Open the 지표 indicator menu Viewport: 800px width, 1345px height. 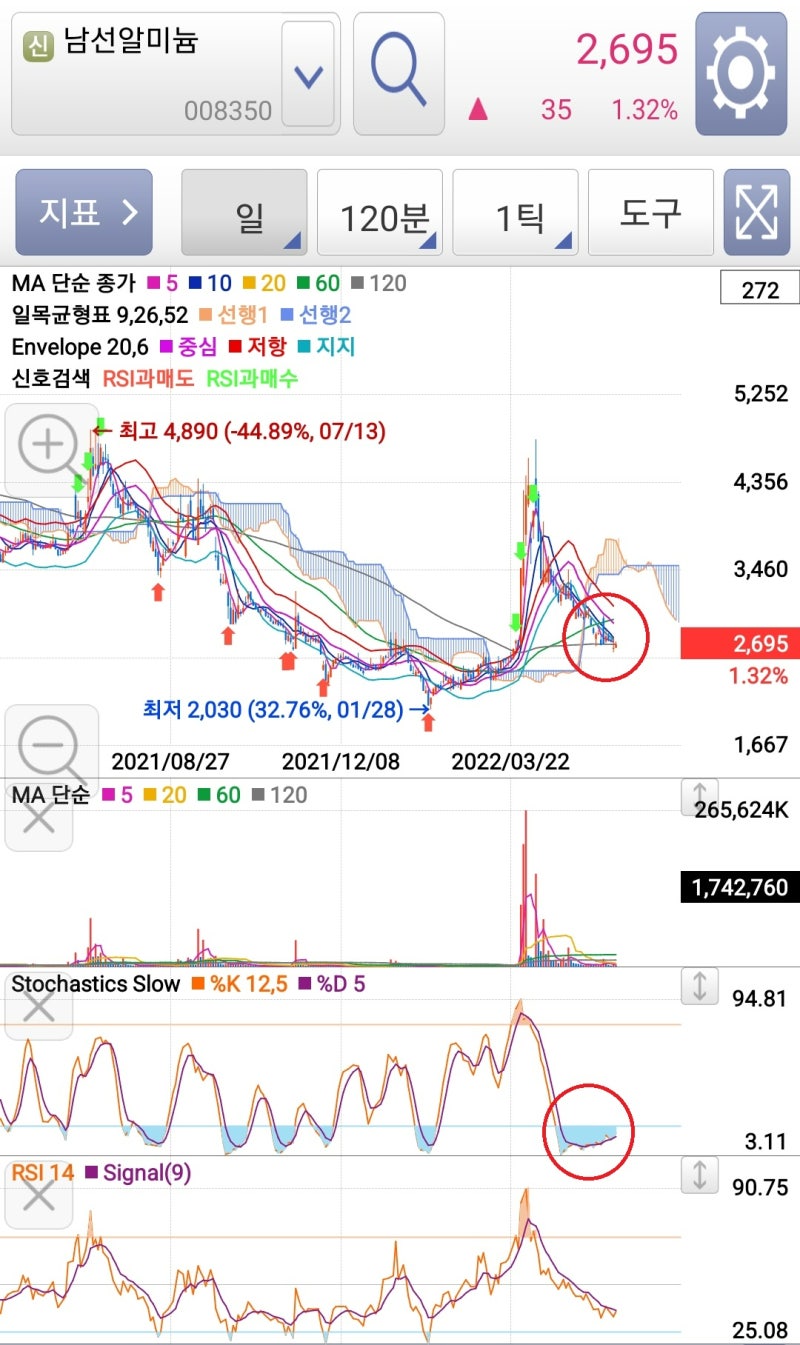[84, 212]
